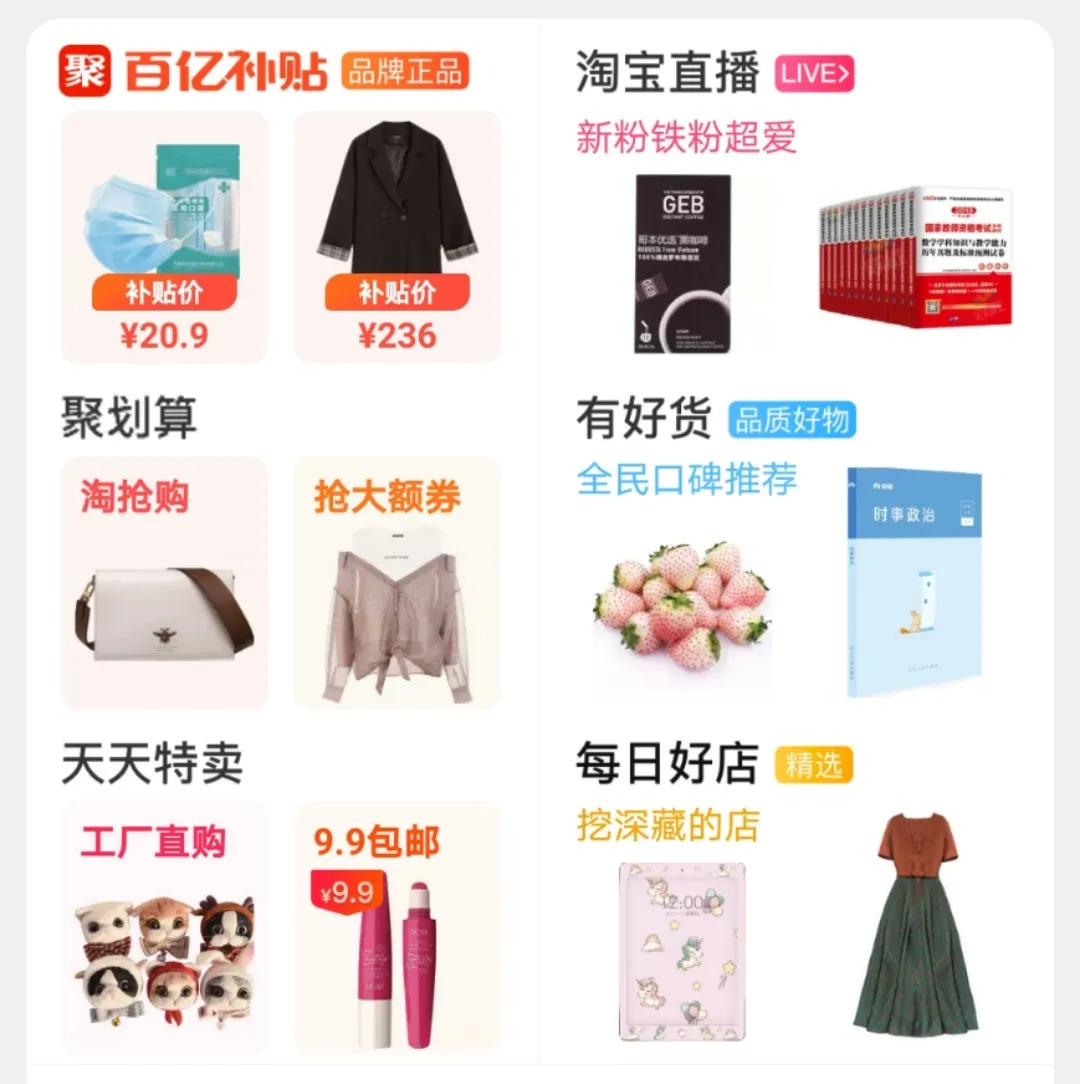Open the 抢大额券 coupon card
Image resolution: width=1080 pixels, height=1084 pixels.
click(x=397, y=583)
